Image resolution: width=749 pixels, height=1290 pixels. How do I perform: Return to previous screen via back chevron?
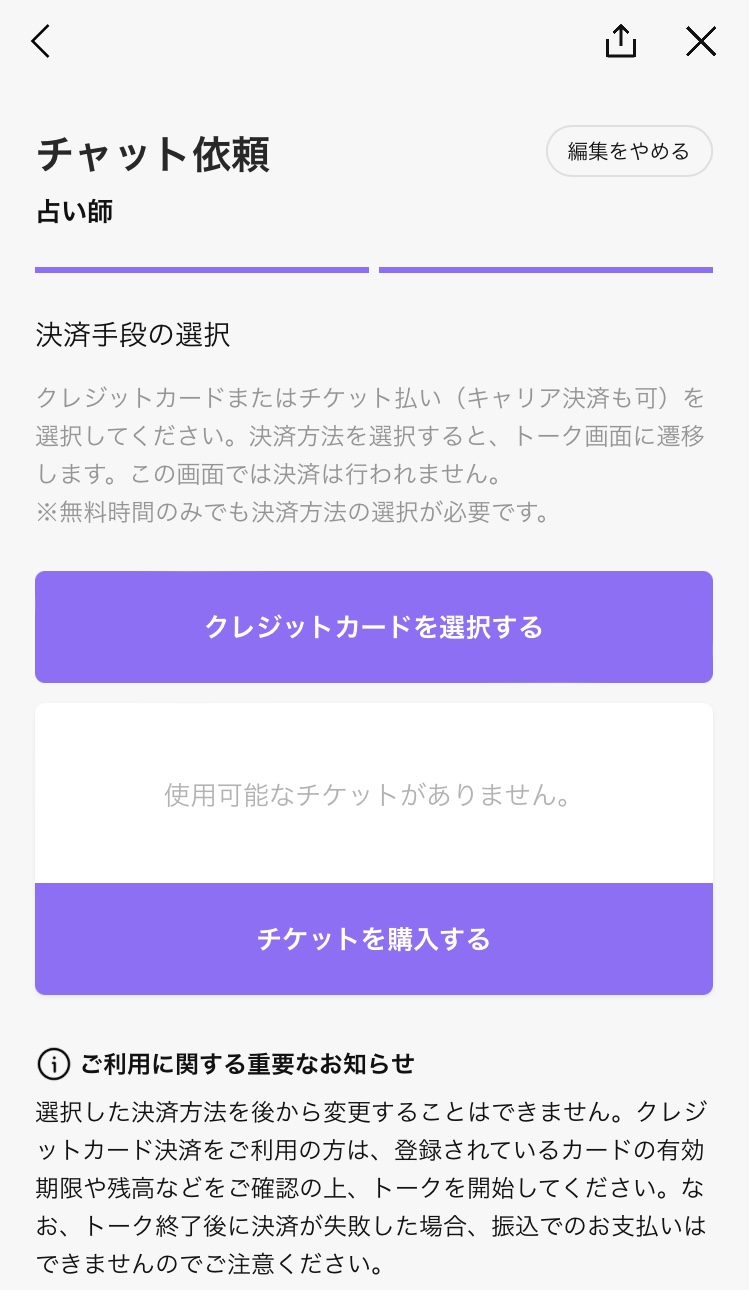point(39,42)
